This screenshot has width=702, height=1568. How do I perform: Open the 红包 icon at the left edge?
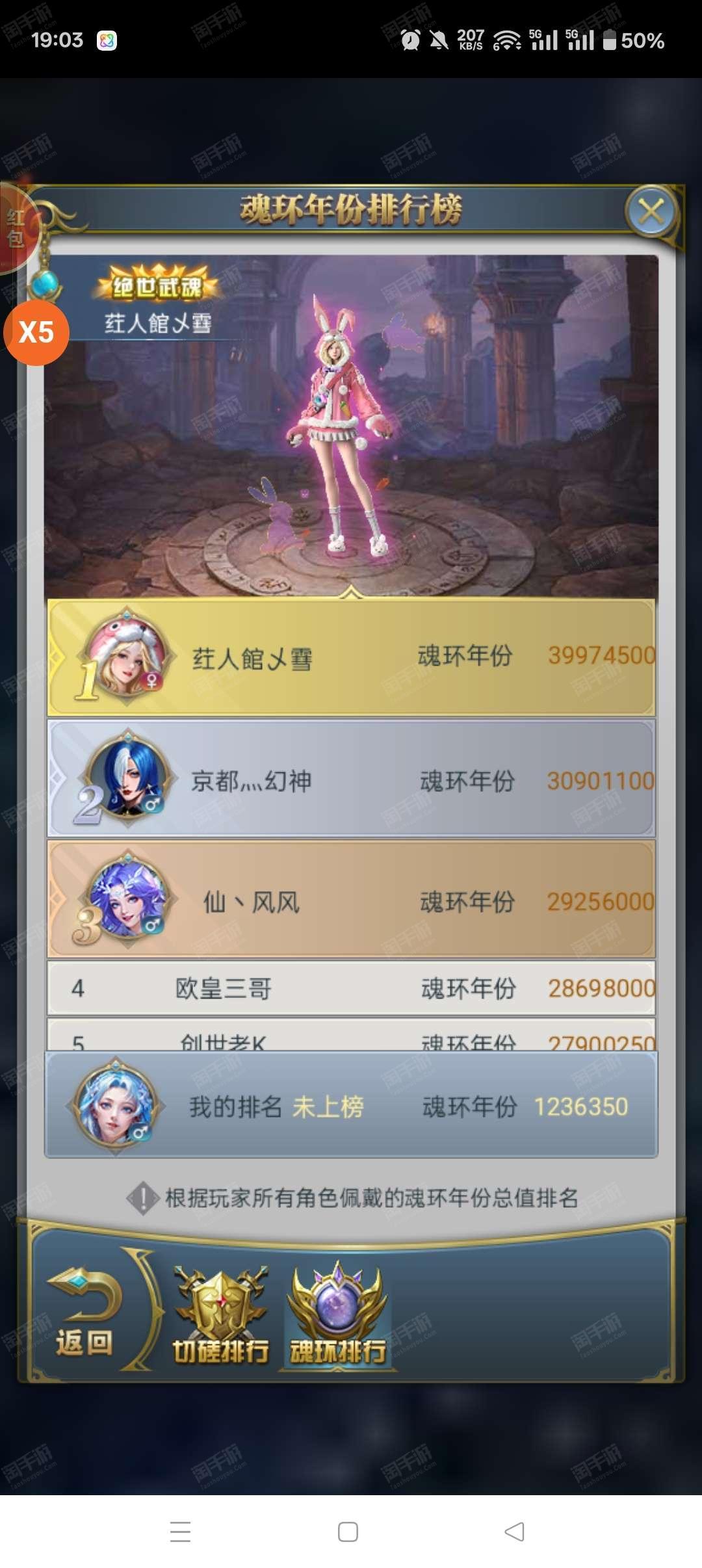coord(16,228)
